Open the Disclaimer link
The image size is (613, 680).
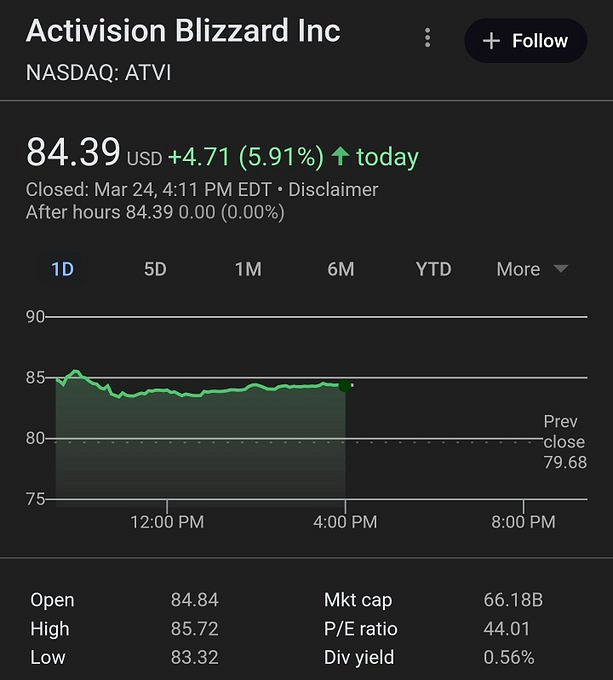pos(334,189)
